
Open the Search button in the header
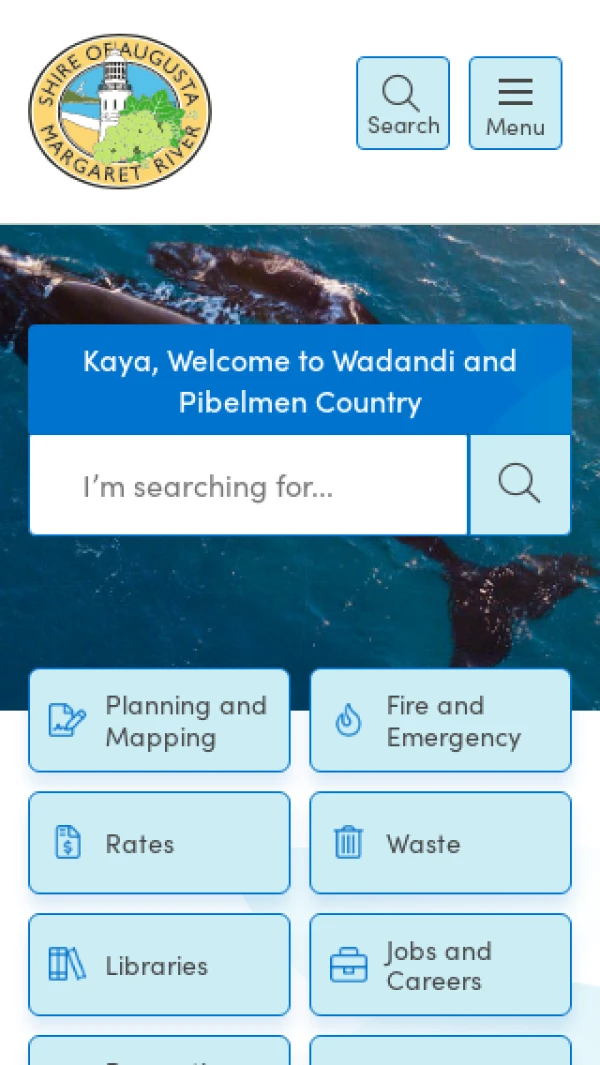(403, 103)
